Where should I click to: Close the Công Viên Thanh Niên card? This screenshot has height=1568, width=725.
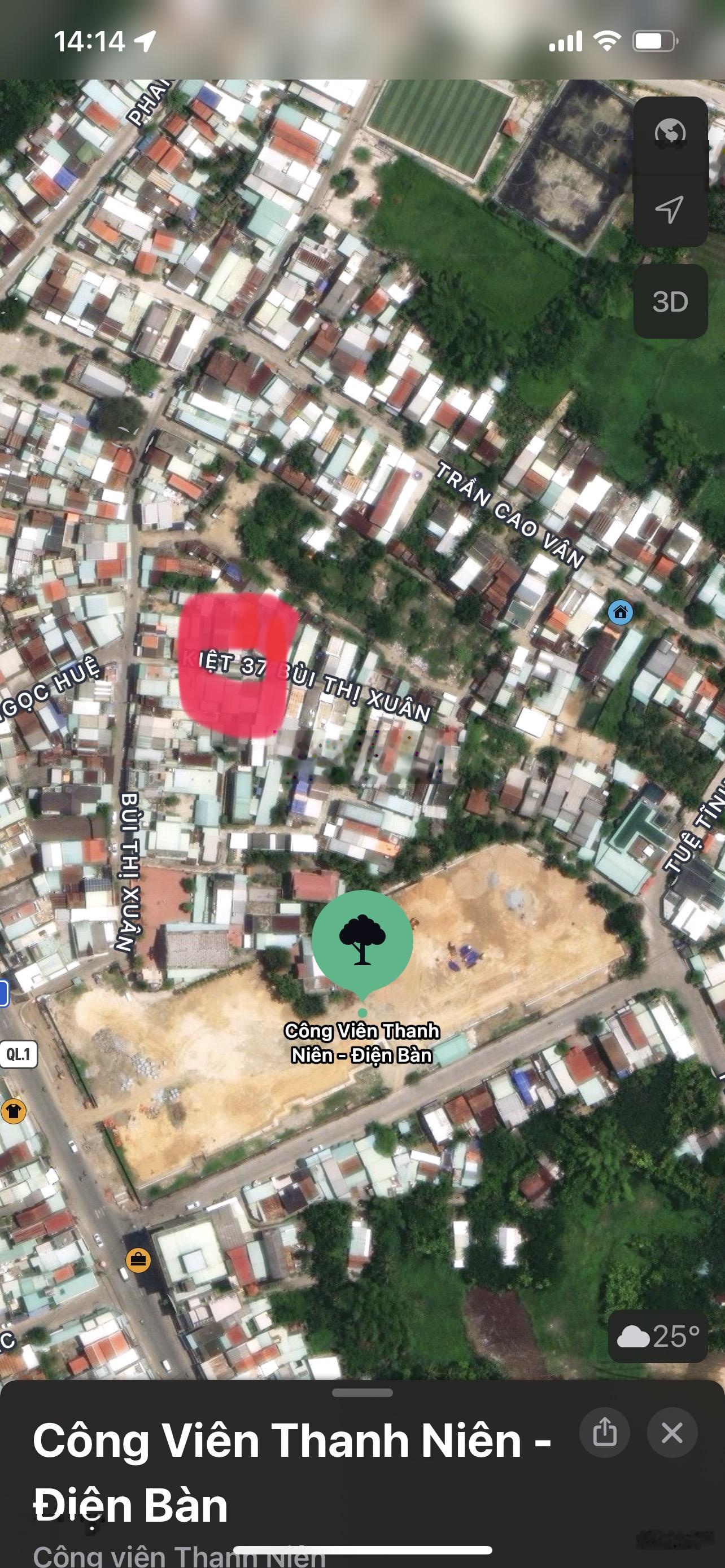(672, 1431)
